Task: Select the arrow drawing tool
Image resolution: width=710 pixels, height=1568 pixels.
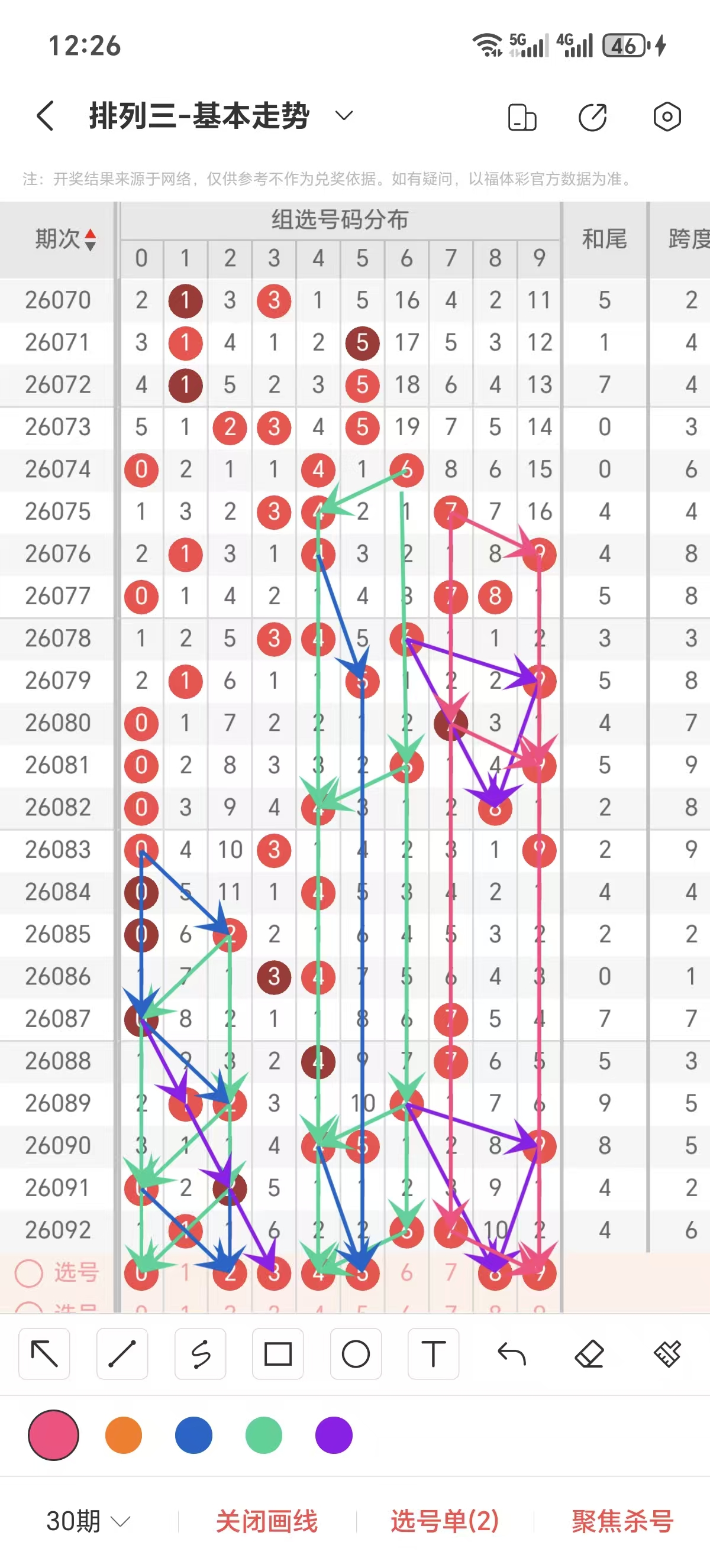Action: (44, 1354)
